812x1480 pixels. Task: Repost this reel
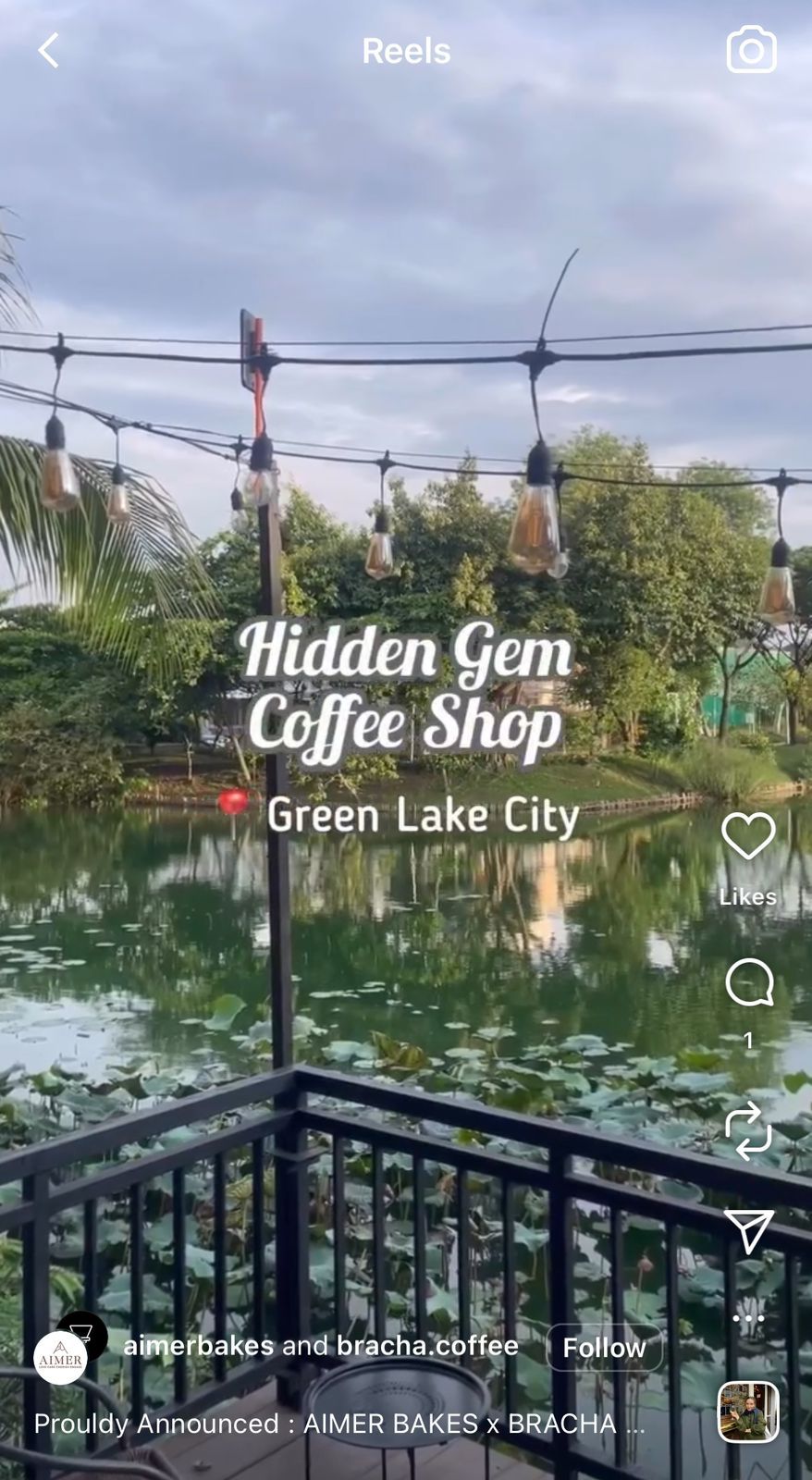pyautogui.click(x=748, y=1130)
